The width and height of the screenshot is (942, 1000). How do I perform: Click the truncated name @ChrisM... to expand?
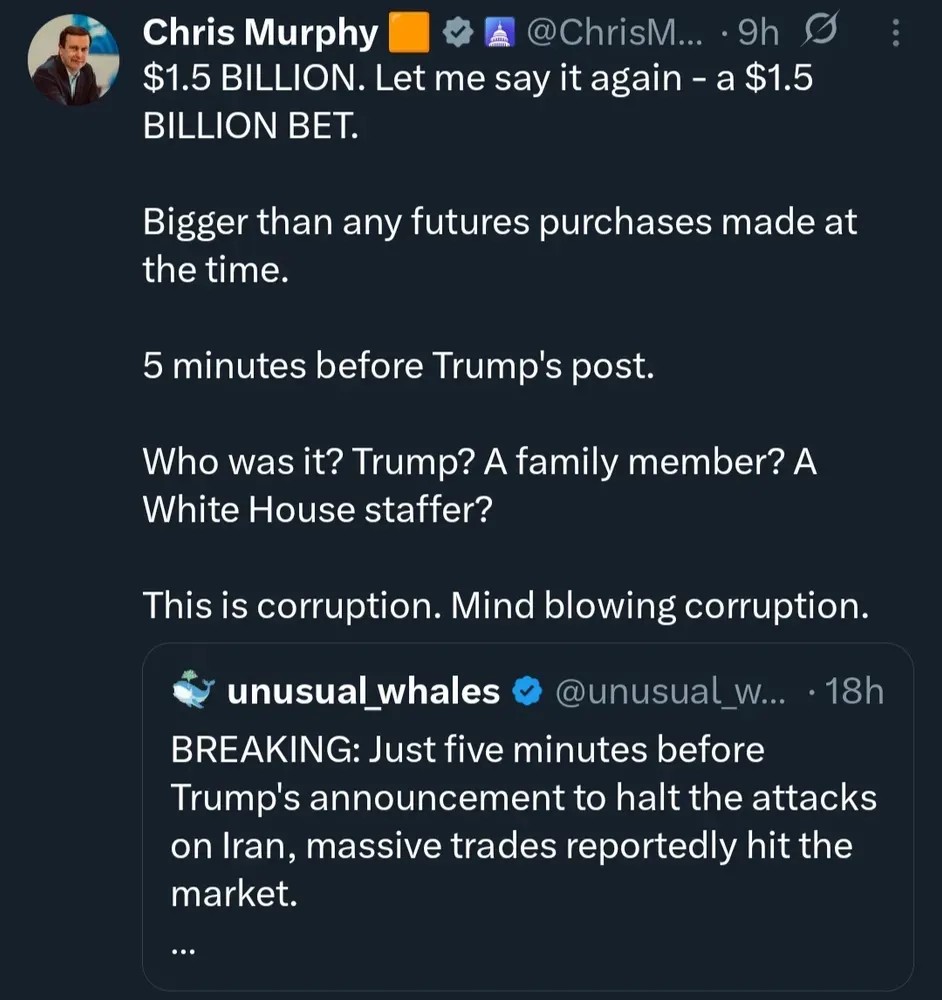[x=613, y=31]
